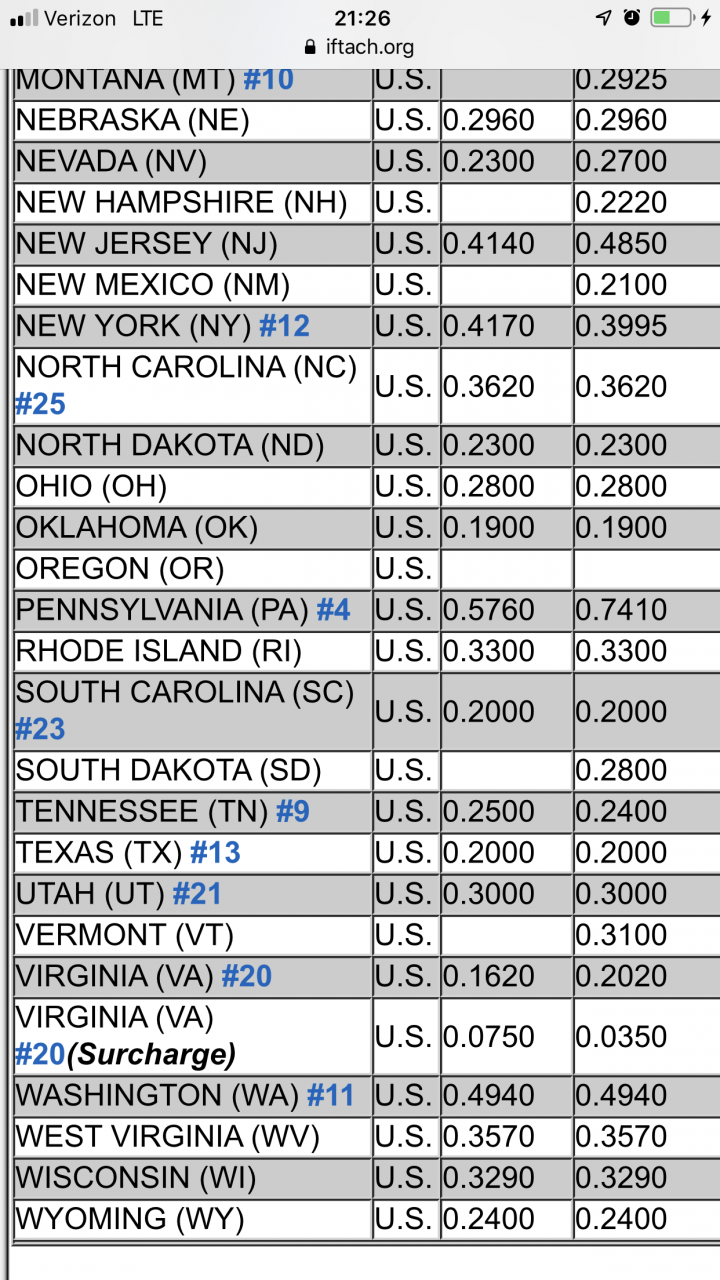Viewport: 720px width, 1280px height.
Task: Open the iftach.org address bar
Action: (x=360, y=46)
